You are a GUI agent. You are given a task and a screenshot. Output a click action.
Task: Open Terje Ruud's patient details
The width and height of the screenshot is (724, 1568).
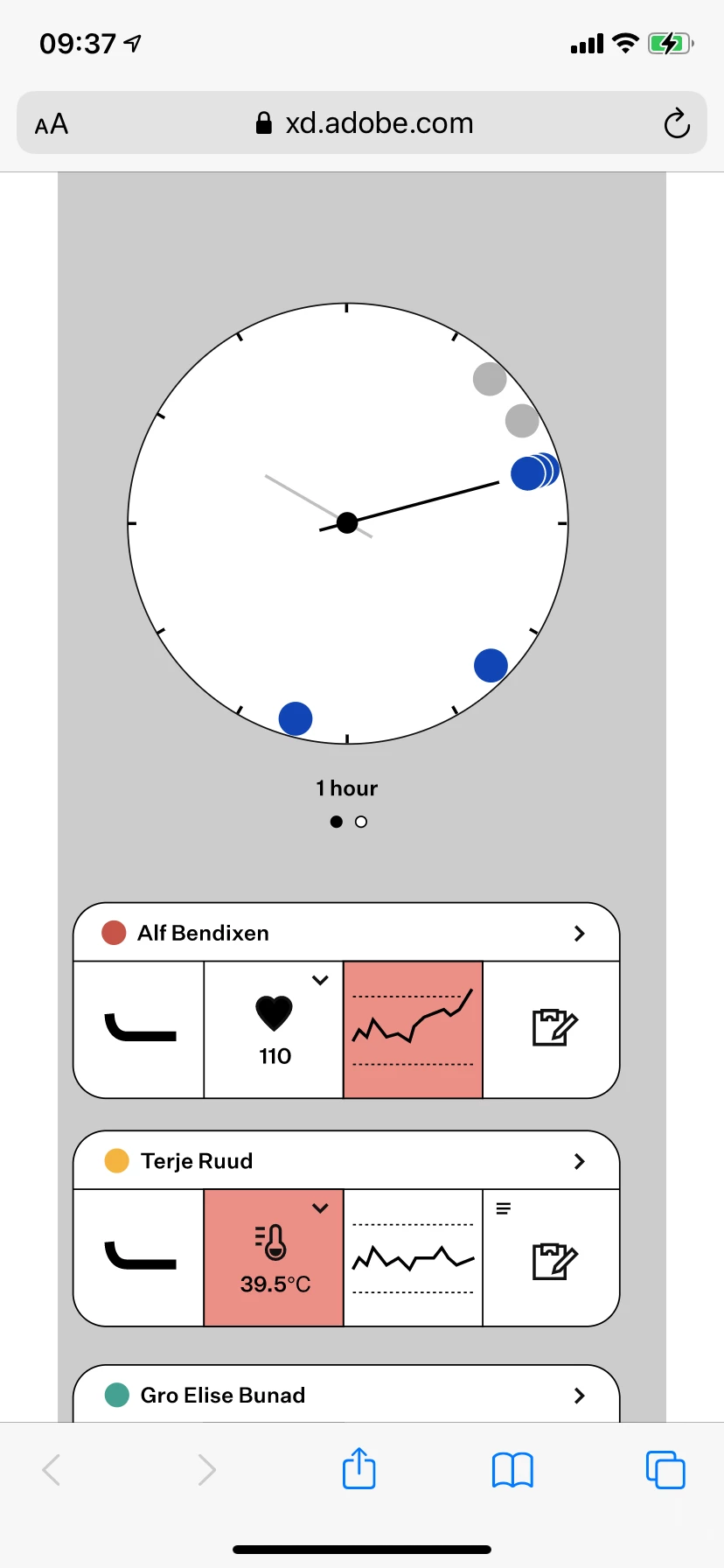pyautogui.click(x=578, y=1161)
